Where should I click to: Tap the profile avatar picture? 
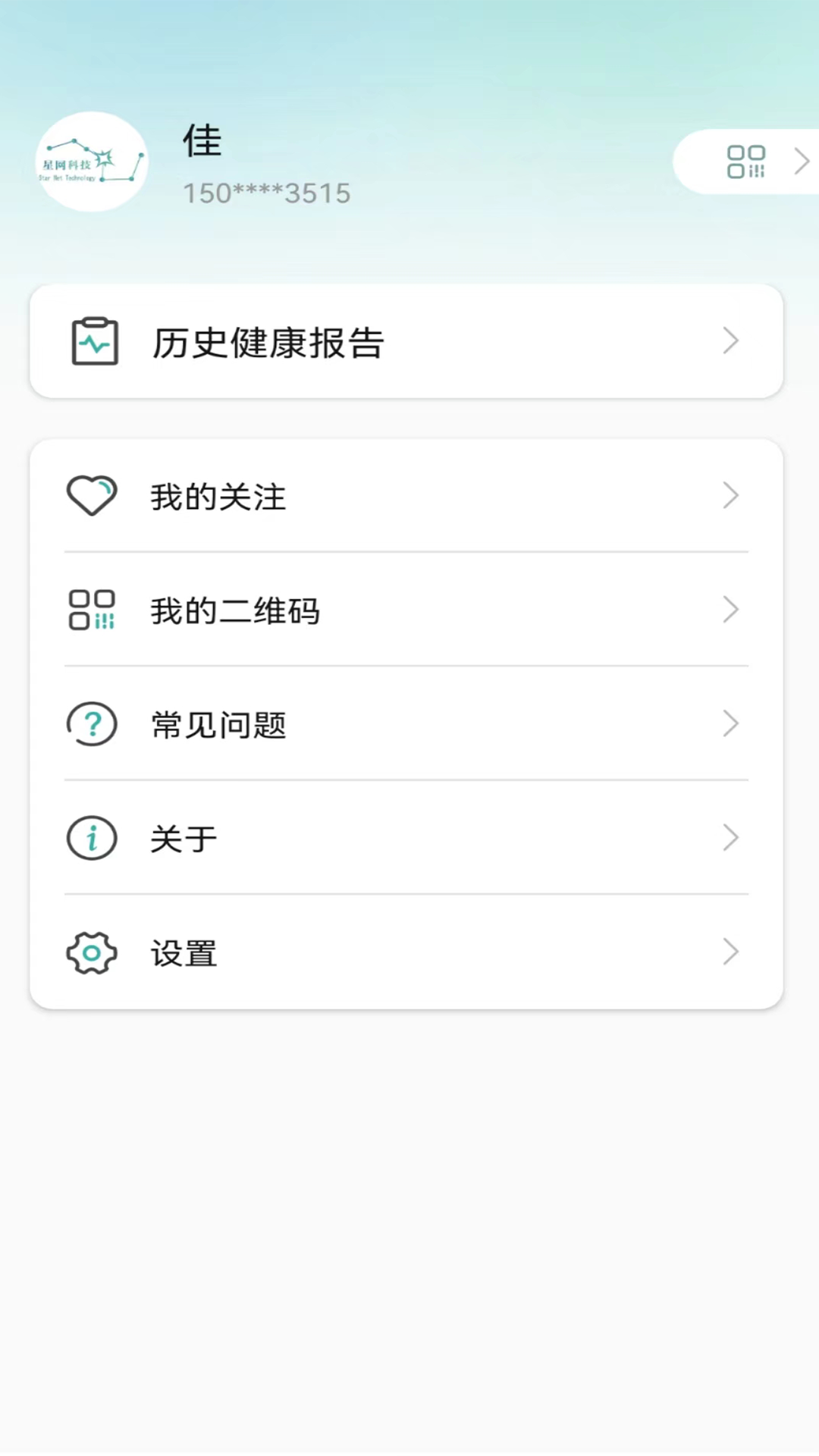(92, 162)
